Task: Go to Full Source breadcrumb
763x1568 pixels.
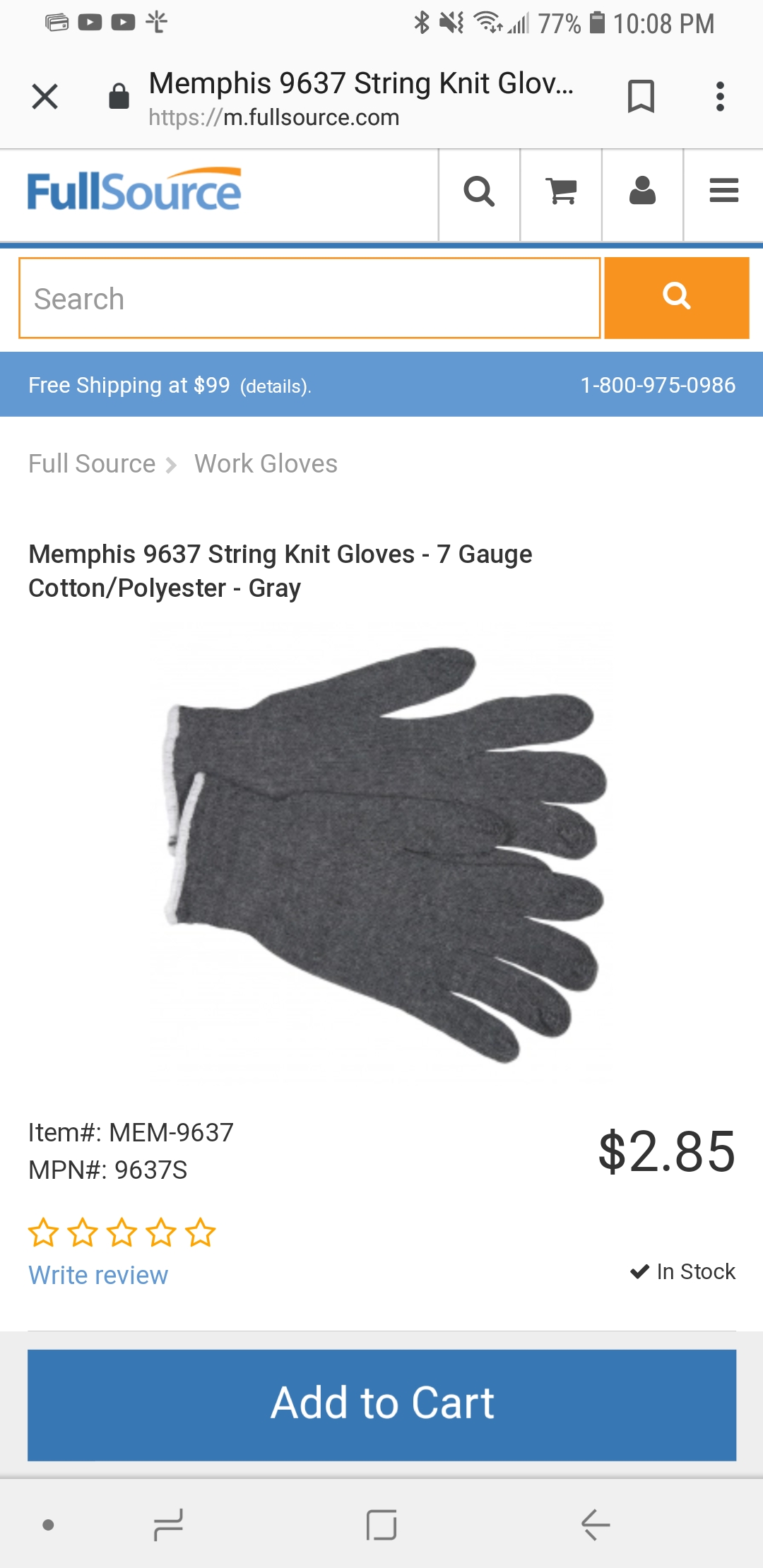Action: coord(92,464)
